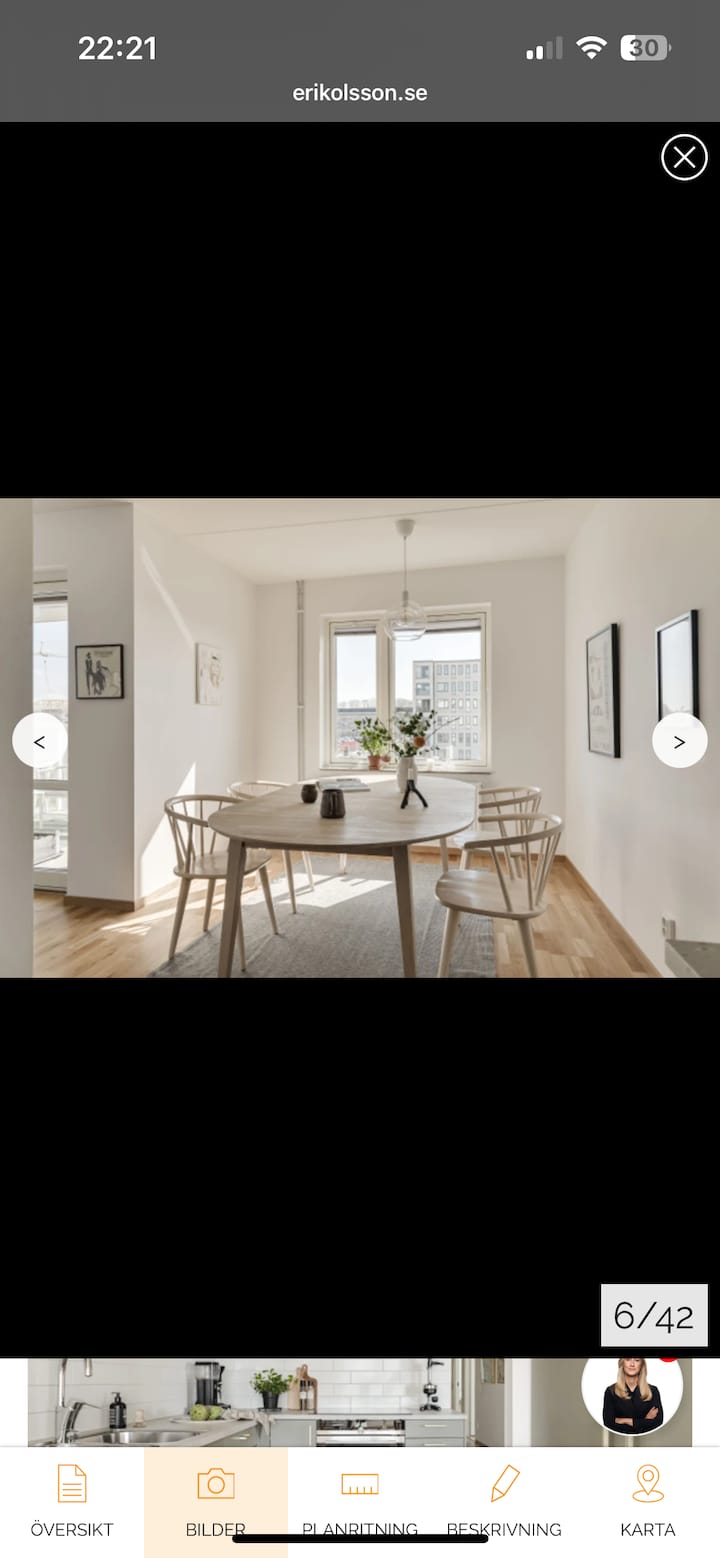Open the Översikt tab

(x=72, y=1500)
